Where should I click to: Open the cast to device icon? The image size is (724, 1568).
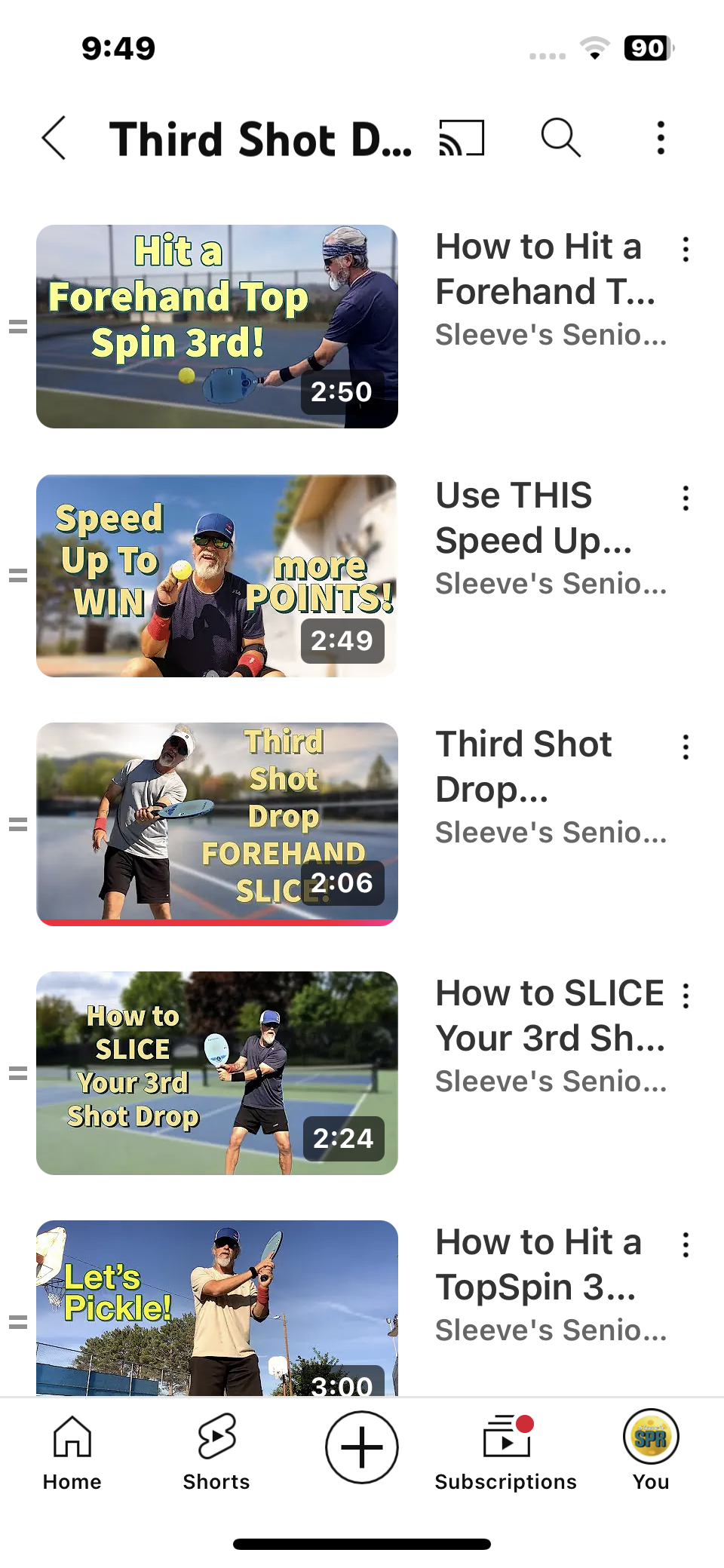(x=462, y=138)
